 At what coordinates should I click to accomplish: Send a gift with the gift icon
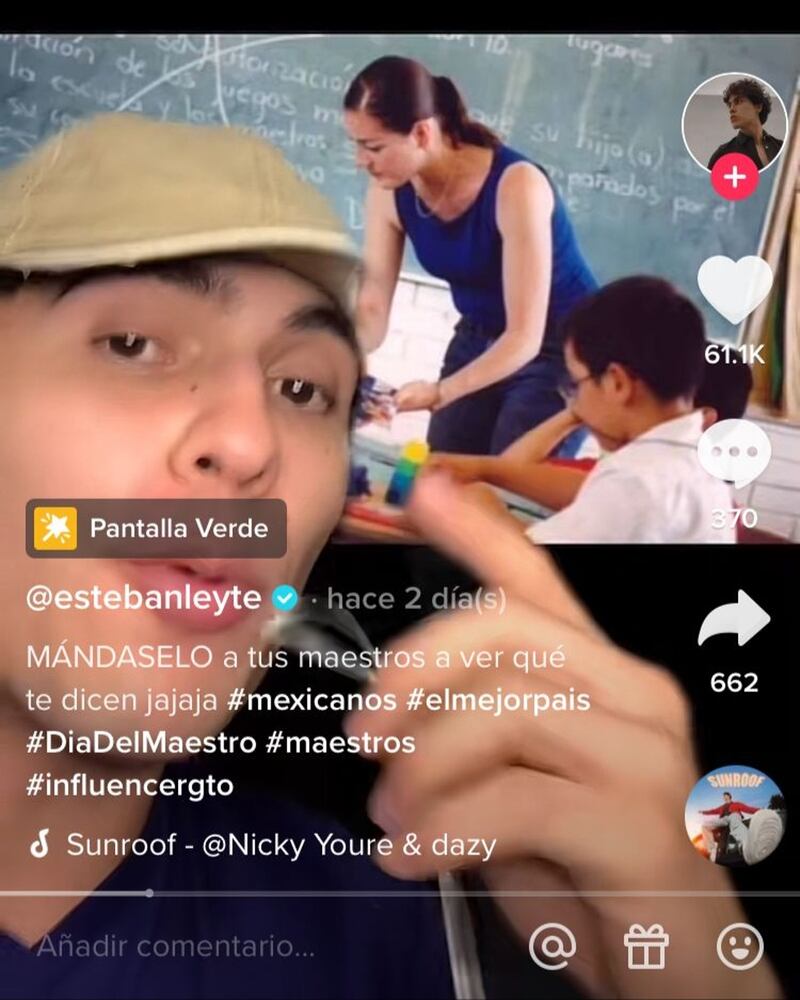(645, 946)
